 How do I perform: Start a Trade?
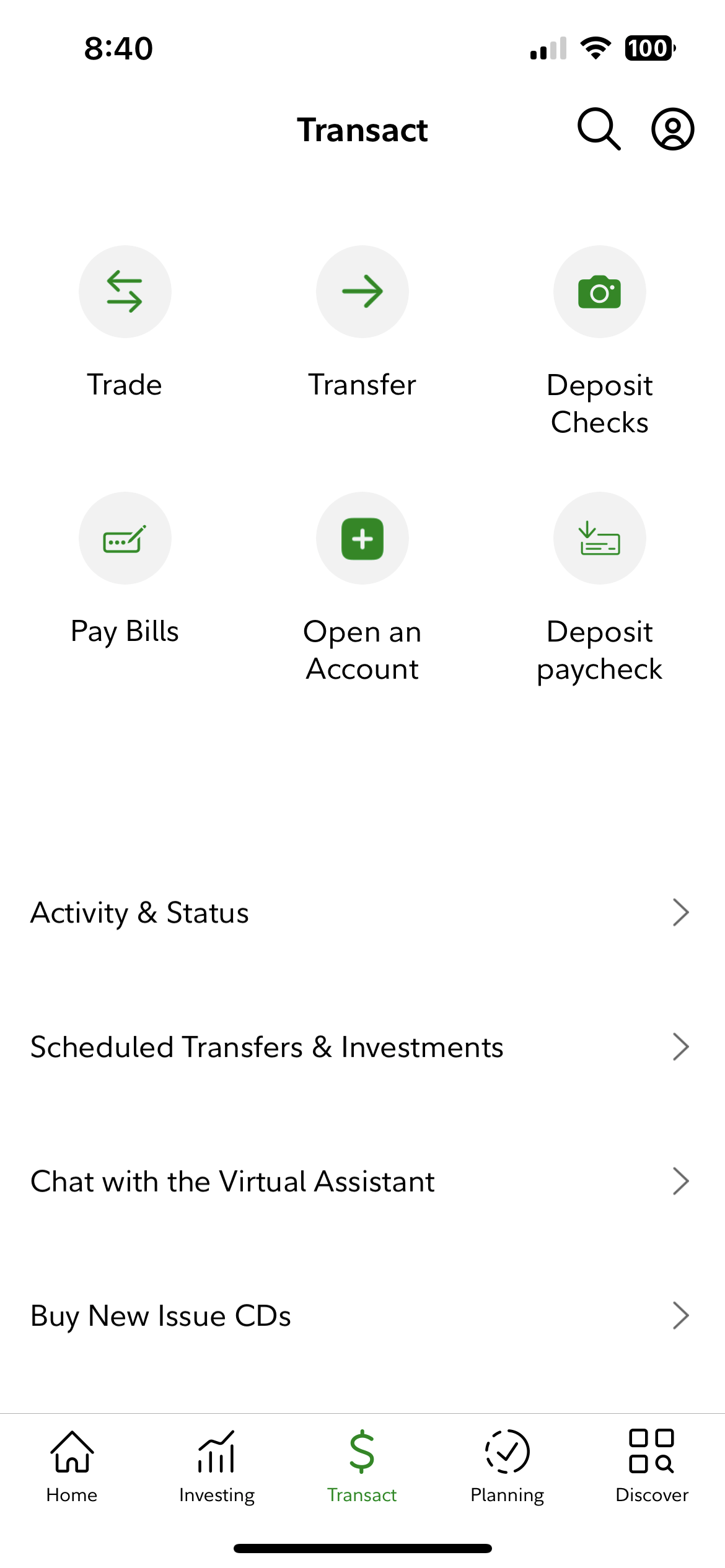point(125,292)
